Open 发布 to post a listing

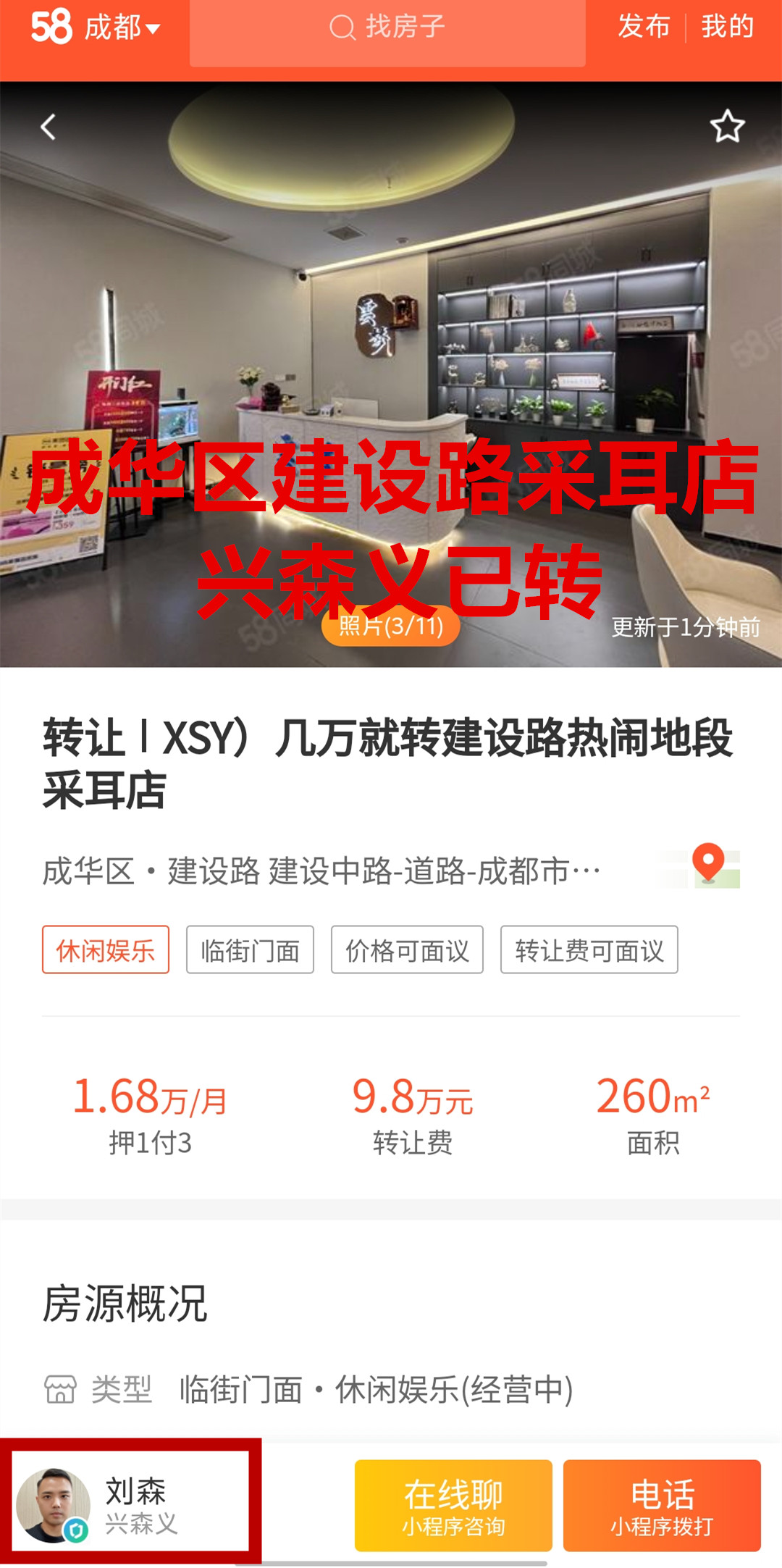pyautogui.click(x=644, y=26)
